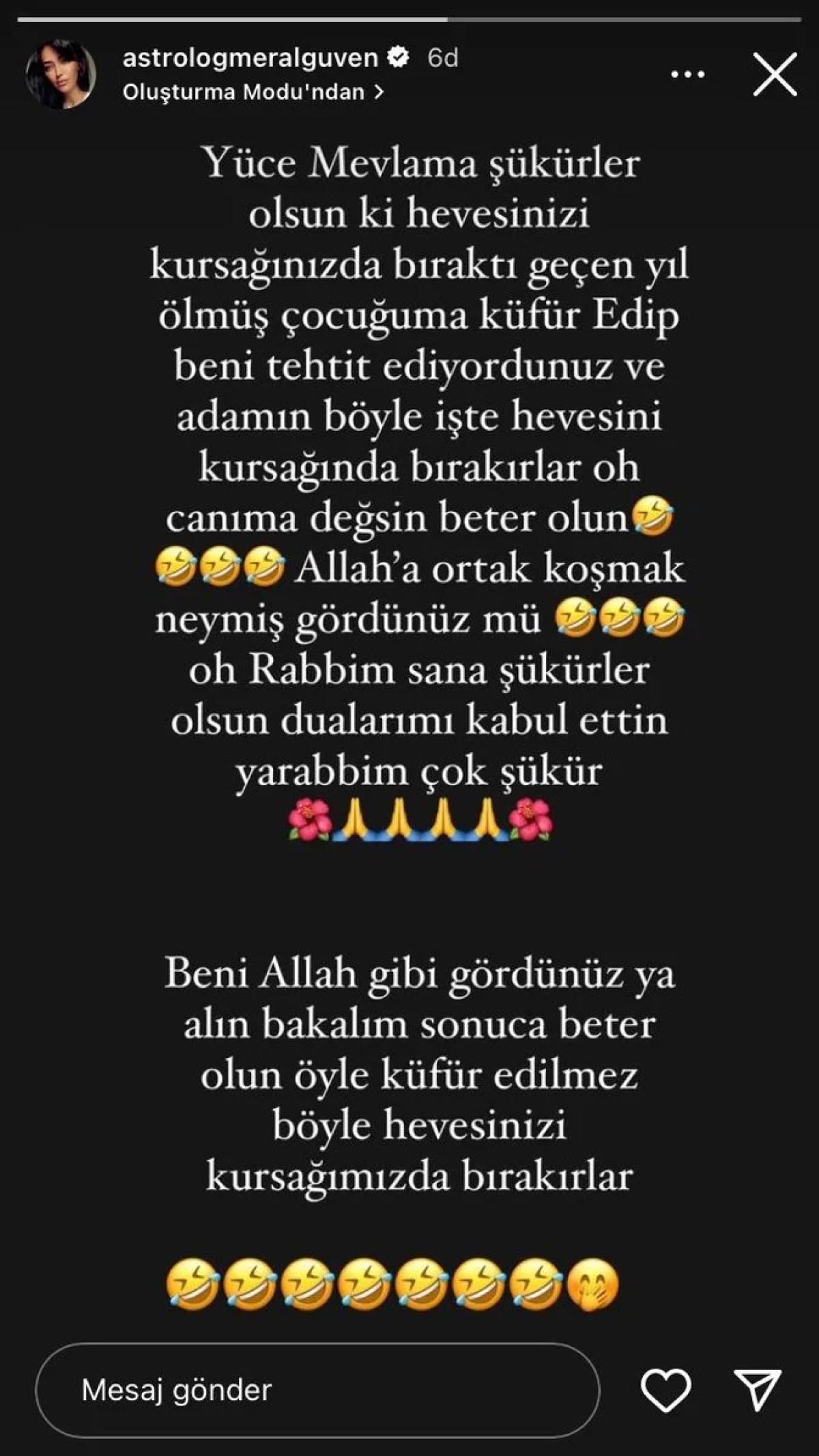819x1456 pixels.
Task: Open astrologmeralguven's profile picture
Action: [x=61, y=74]
